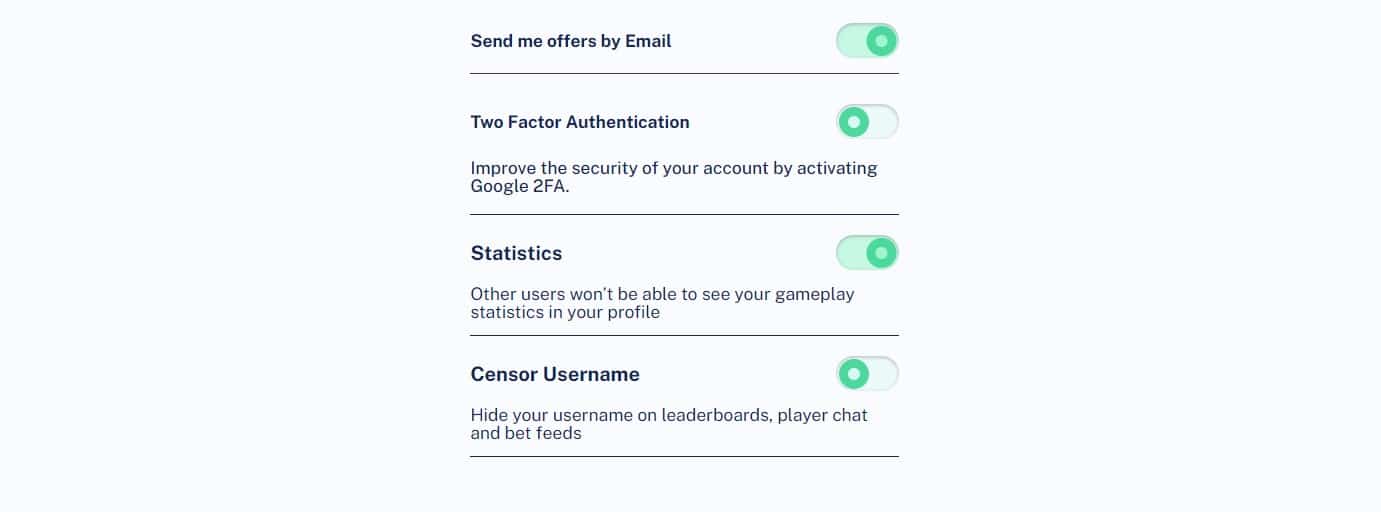The image size is (1381, 512).
Task: Disable the Statistics toggle
Action: click(867, 253)
